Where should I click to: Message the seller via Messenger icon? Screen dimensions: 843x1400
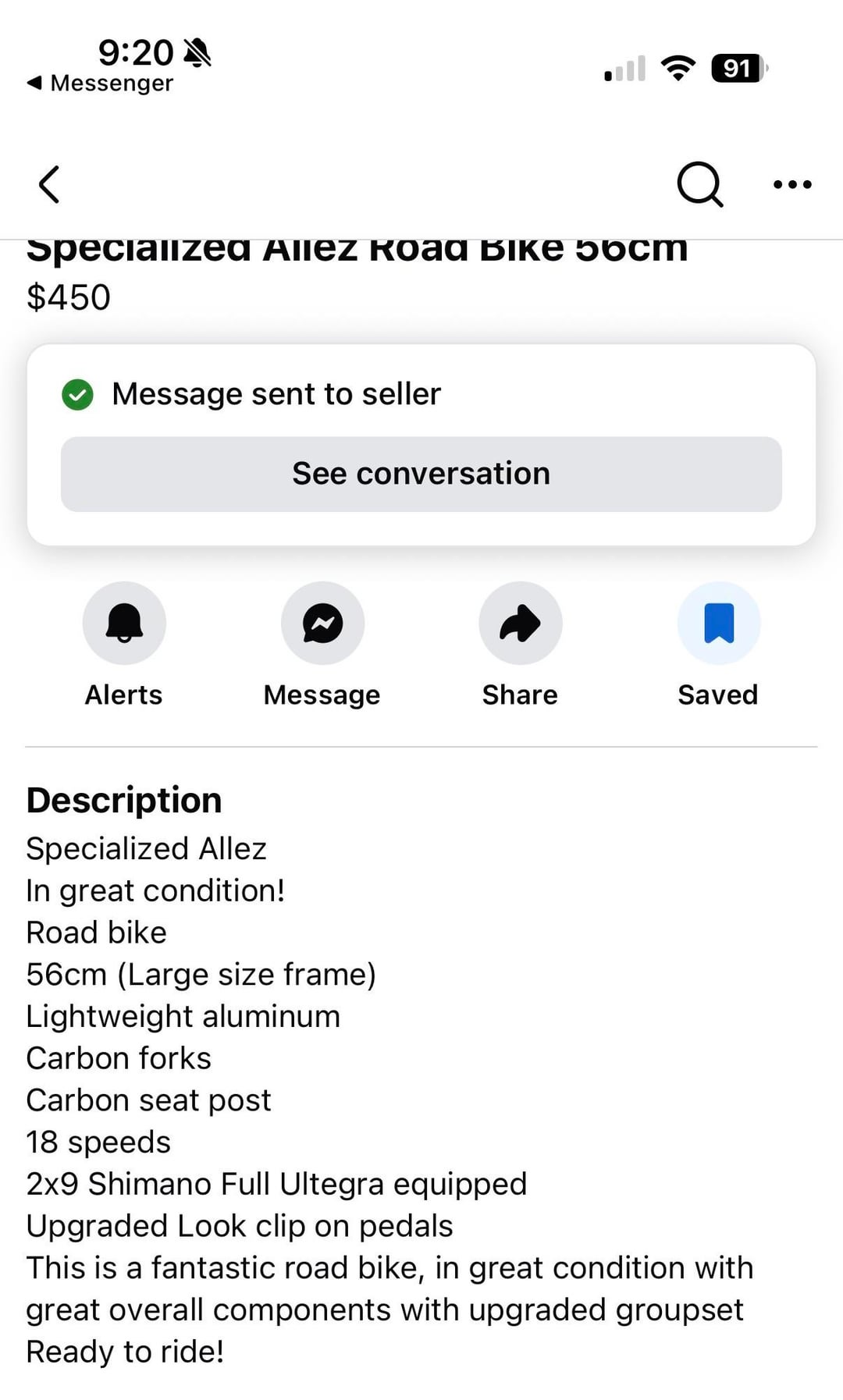pos(322,623)
